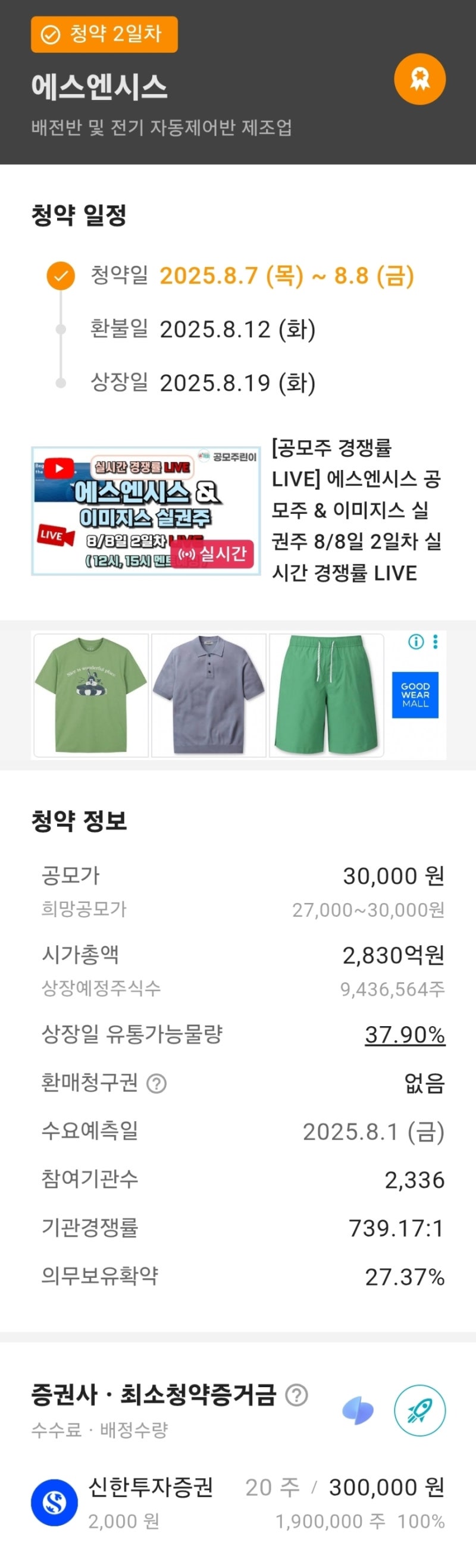Viewport: 476px width, 1568px height.
Task: Open the 신한투자증권 brokerage row
Action: [237, 1503]
